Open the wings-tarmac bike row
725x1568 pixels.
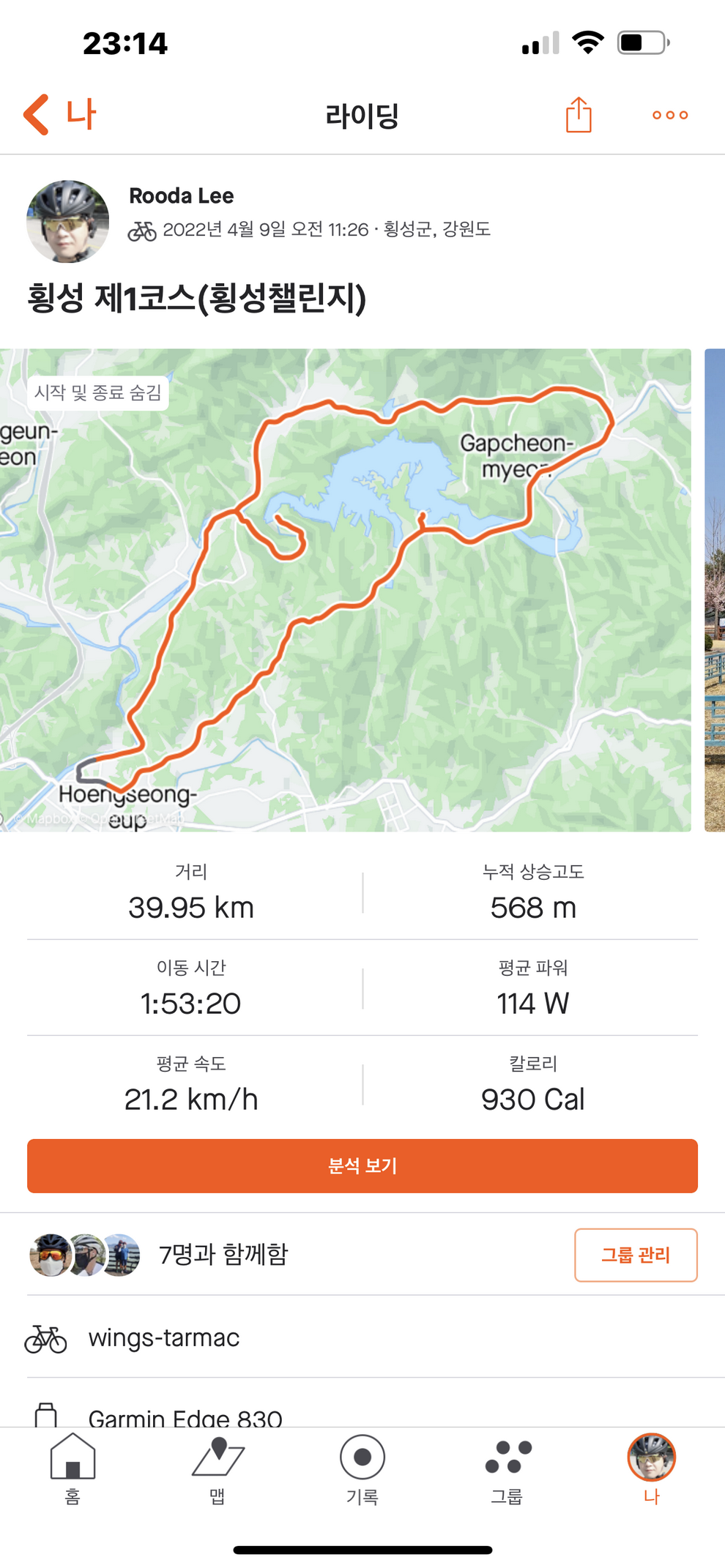click(164, 1338)
